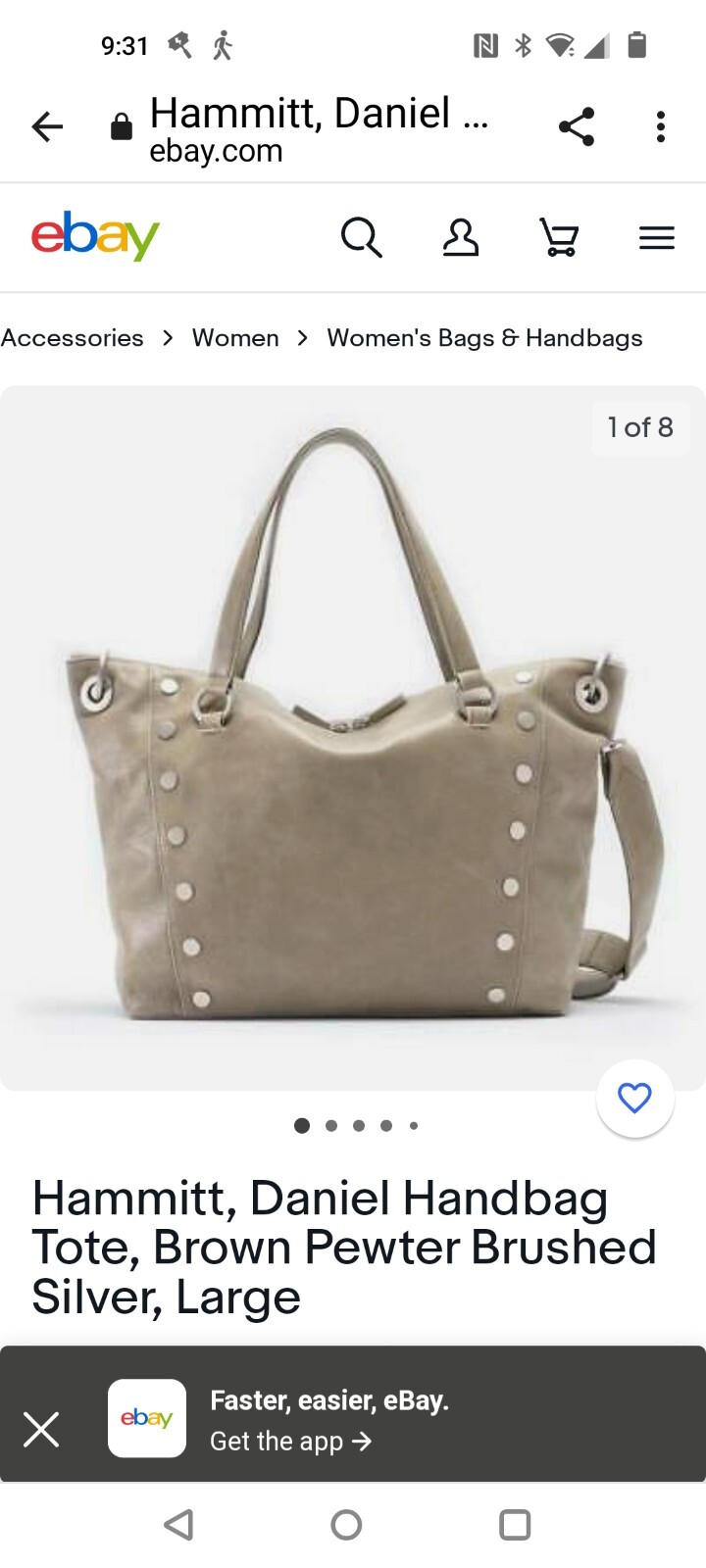
Task: Tap Get the app link
Action: coord(290,1441)
